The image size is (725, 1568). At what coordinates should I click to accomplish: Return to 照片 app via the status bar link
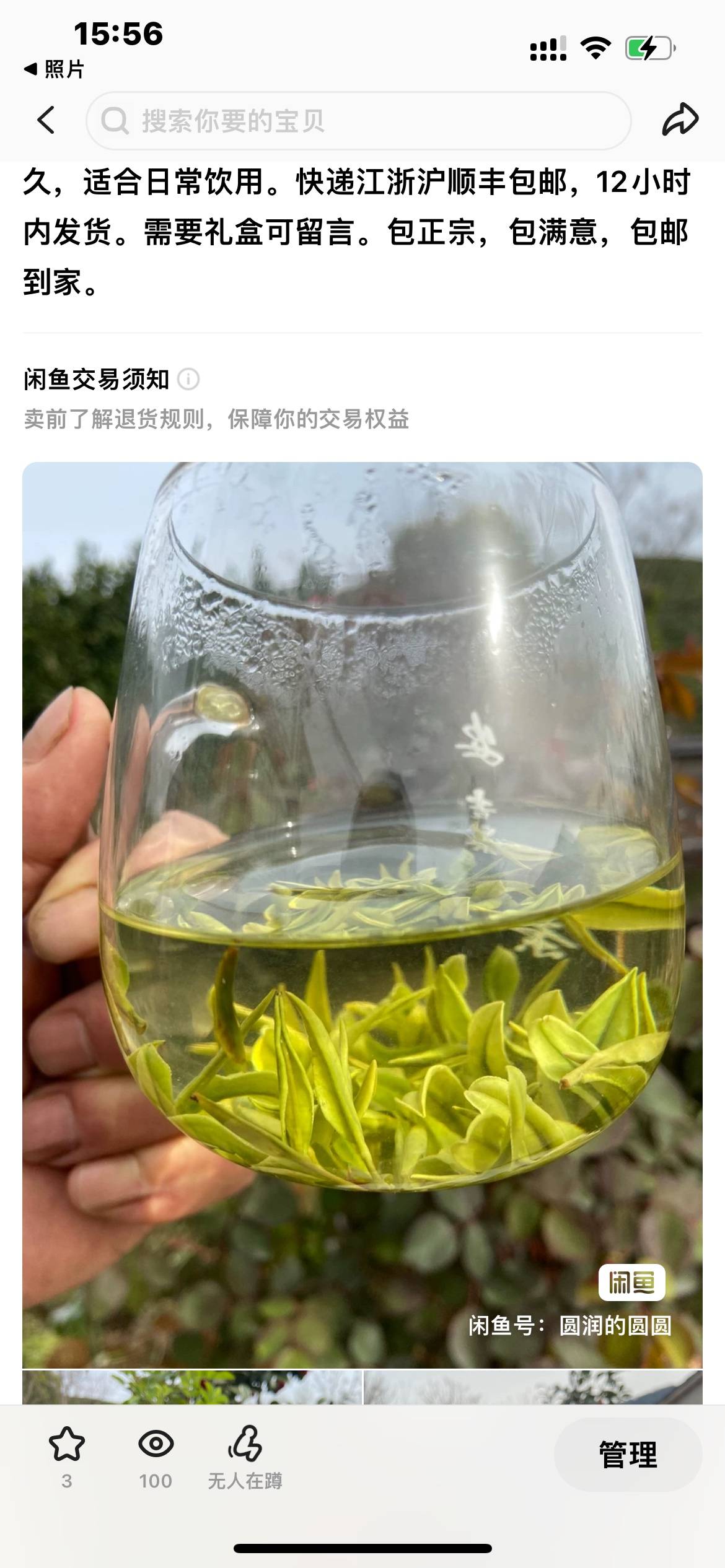click(55, 69)
